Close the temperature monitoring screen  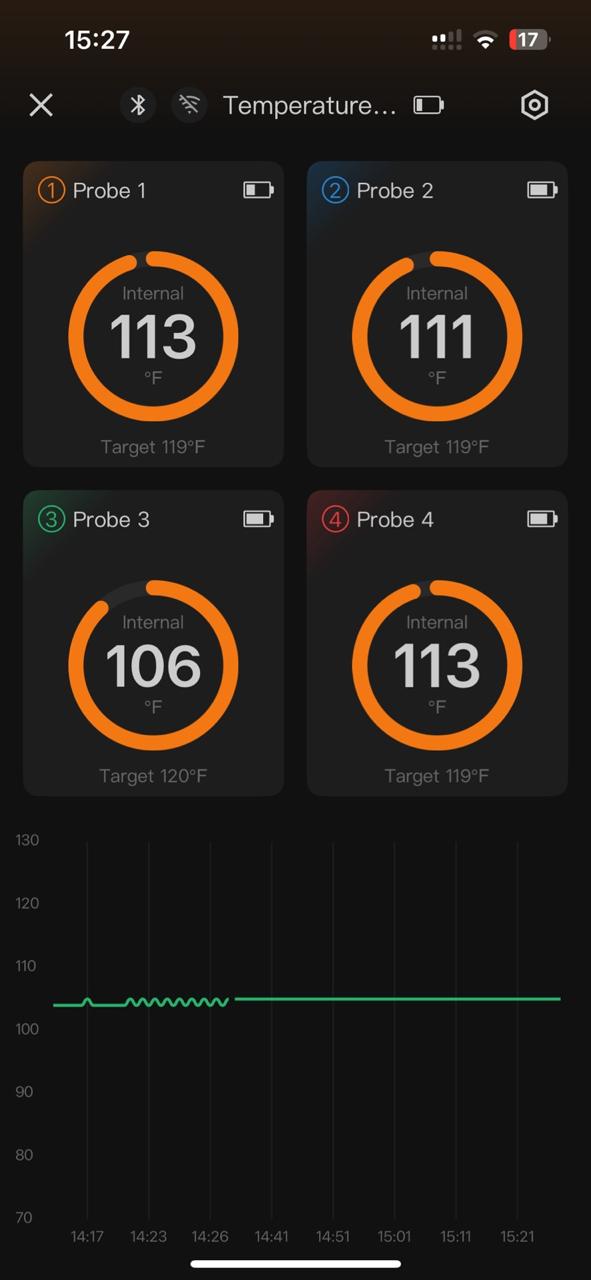[41, 105]
